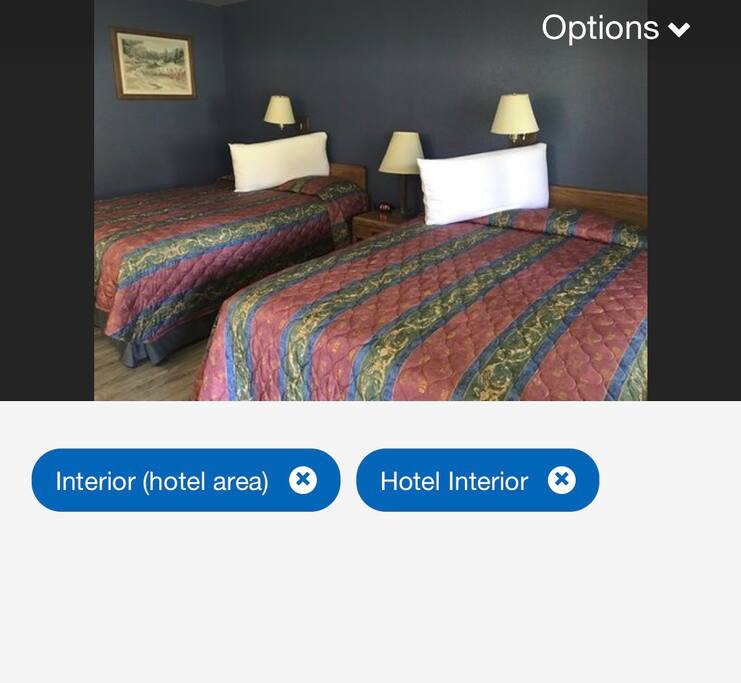Expand the Options dropdown

[x=615, y=28]
